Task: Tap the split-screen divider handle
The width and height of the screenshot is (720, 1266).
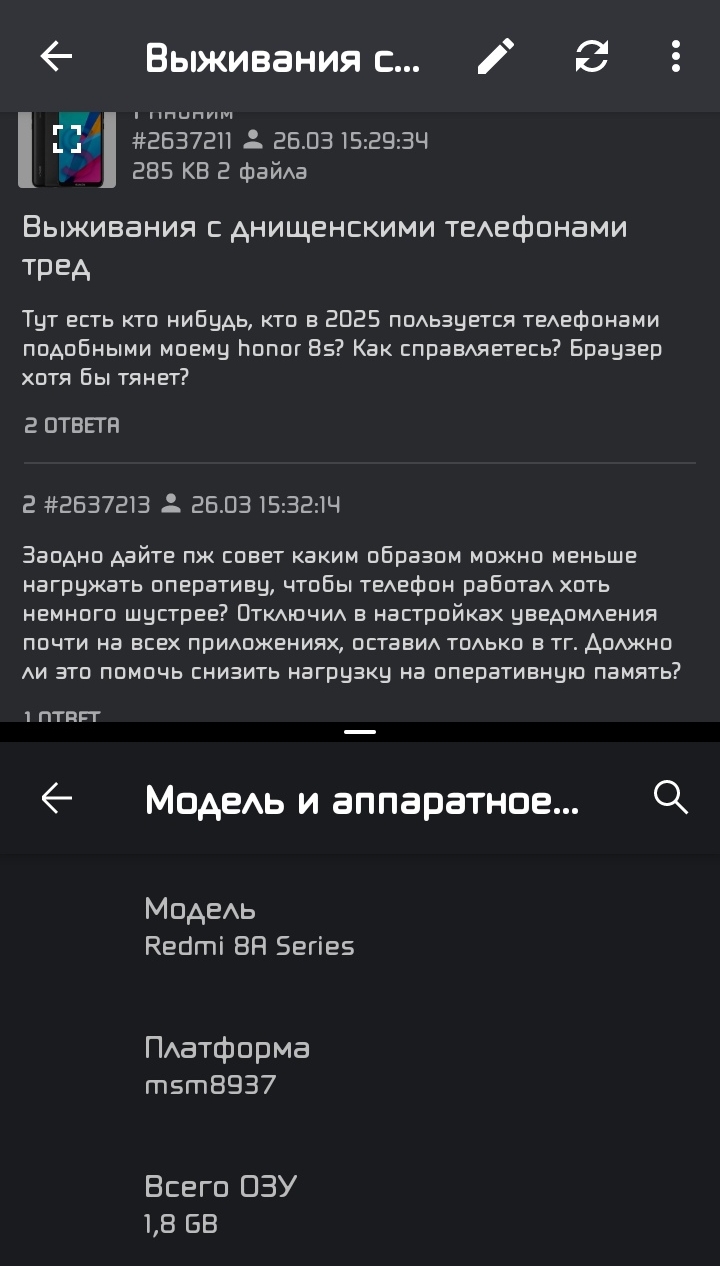Action: coord(360,732)
